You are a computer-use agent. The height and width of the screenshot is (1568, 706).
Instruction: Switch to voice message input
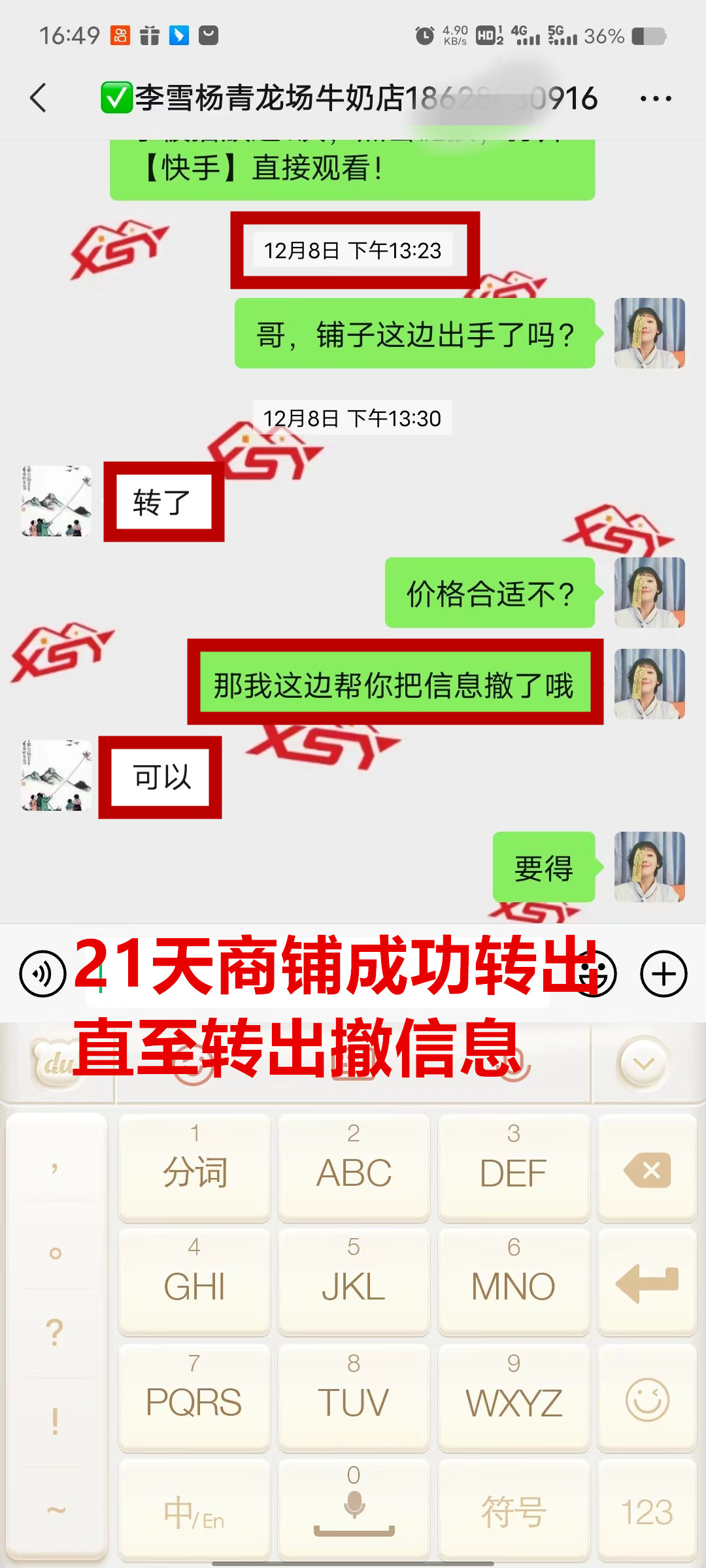(42, 973)
